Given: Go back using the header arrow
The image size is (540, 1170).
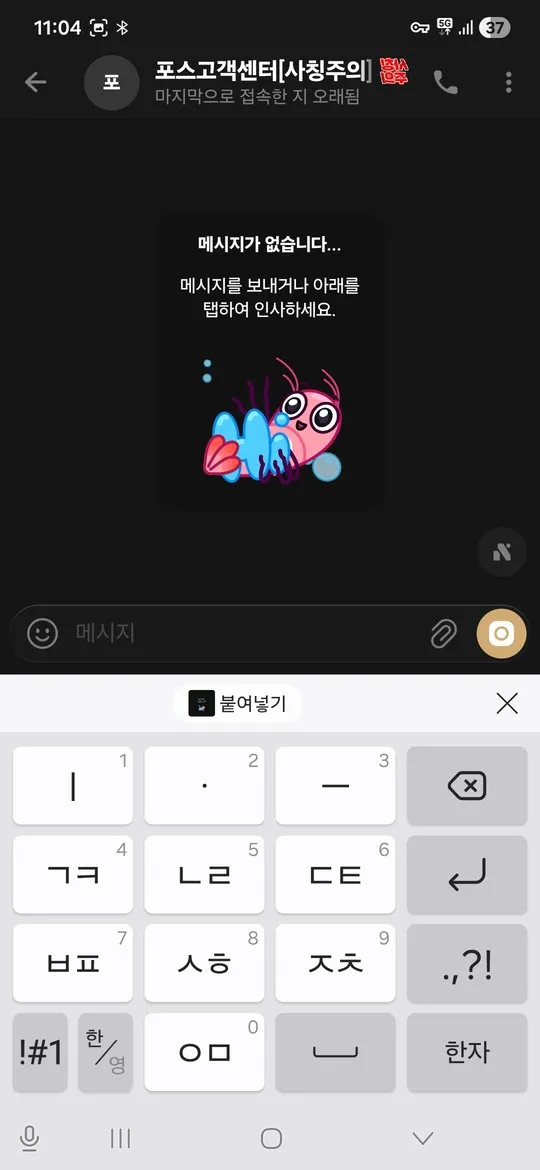Looking at the screenshot, I should pos(35,82).
